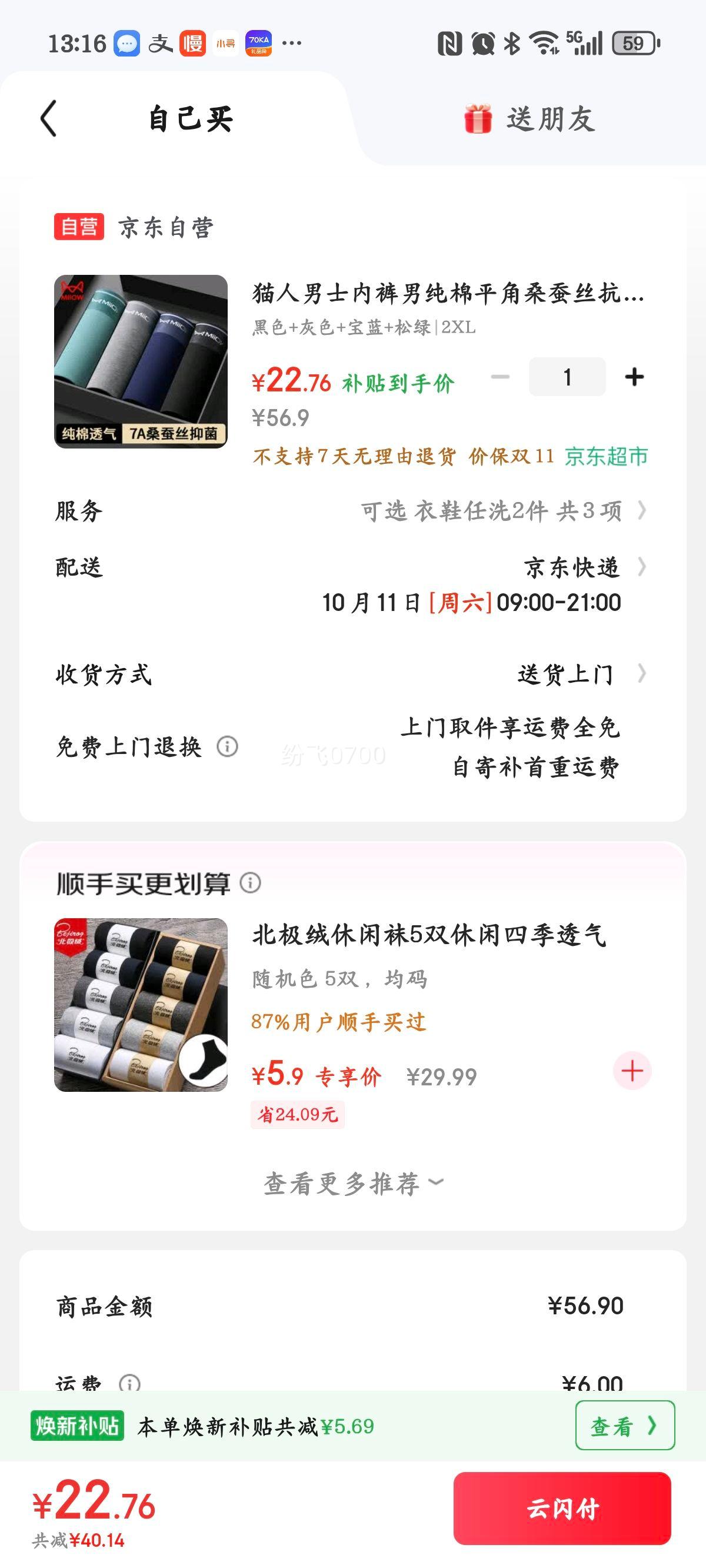706x1568 pixels.
Task: Pay with 云闪付
Action: [562, 1509]
